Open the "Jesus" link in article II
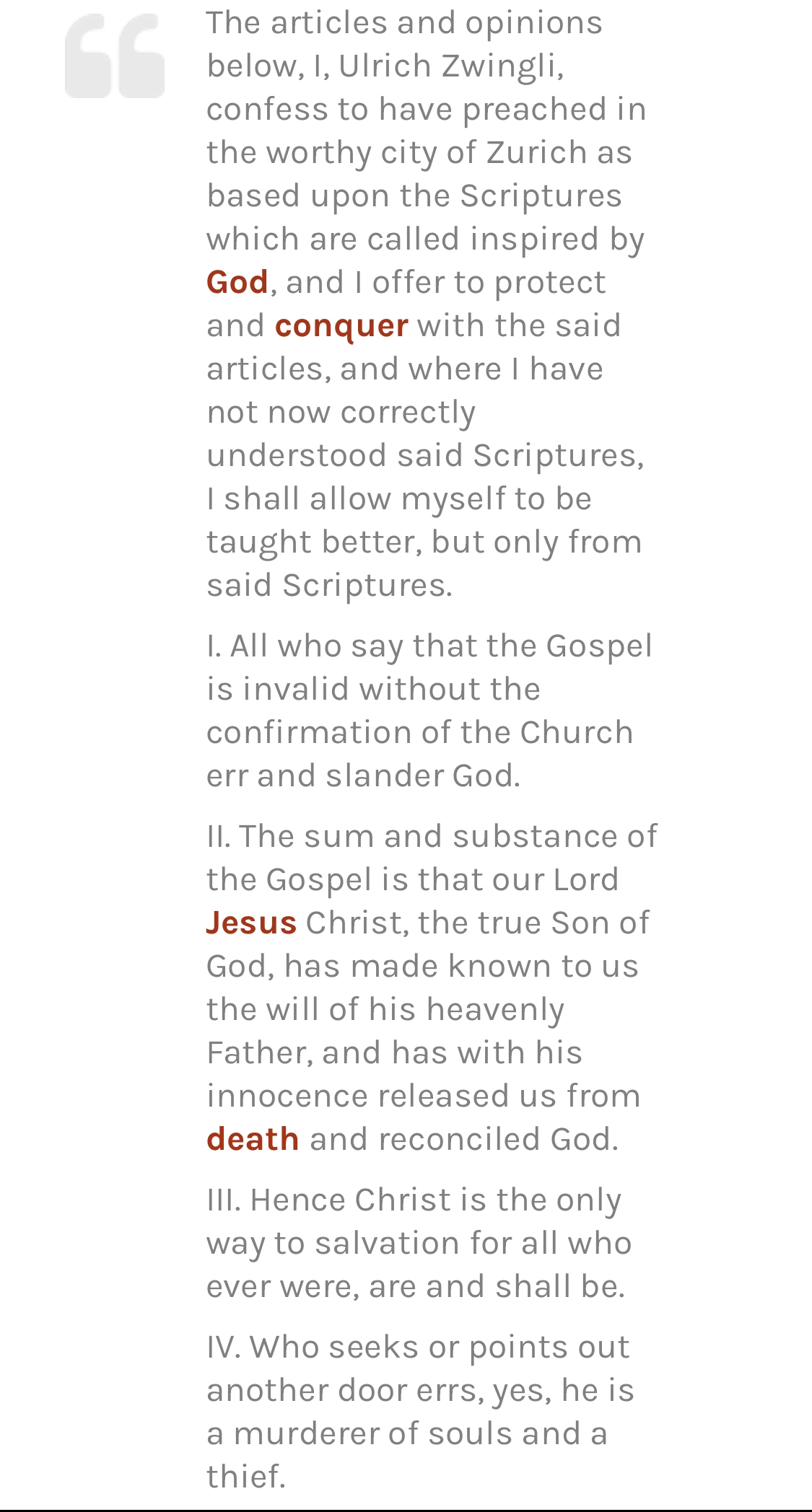This screenshot has height=1512, width=812. (x=251, y=923)
